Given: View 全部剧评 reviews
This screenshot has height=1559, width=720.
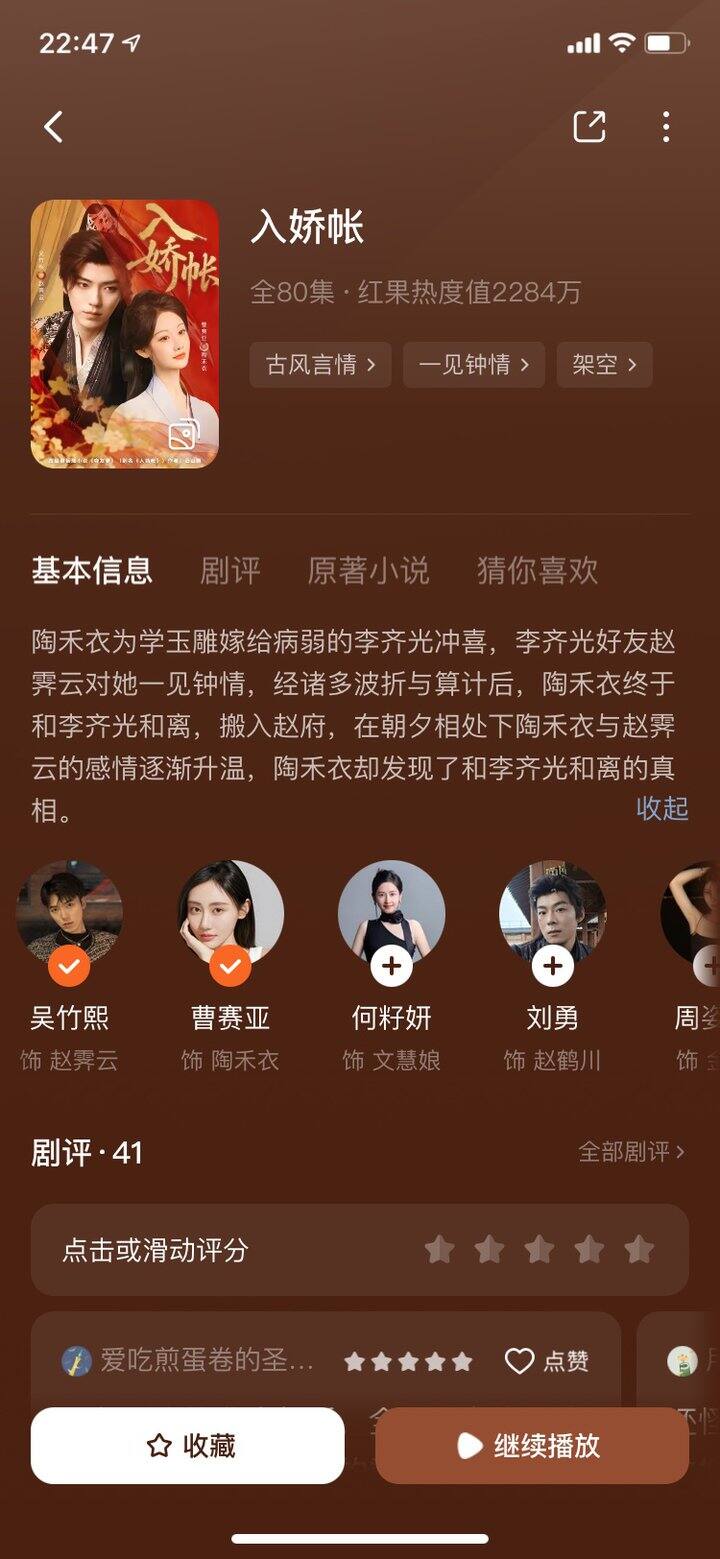Looking at the screenshot, I should pyautogui.click(x=632, y=1152).
